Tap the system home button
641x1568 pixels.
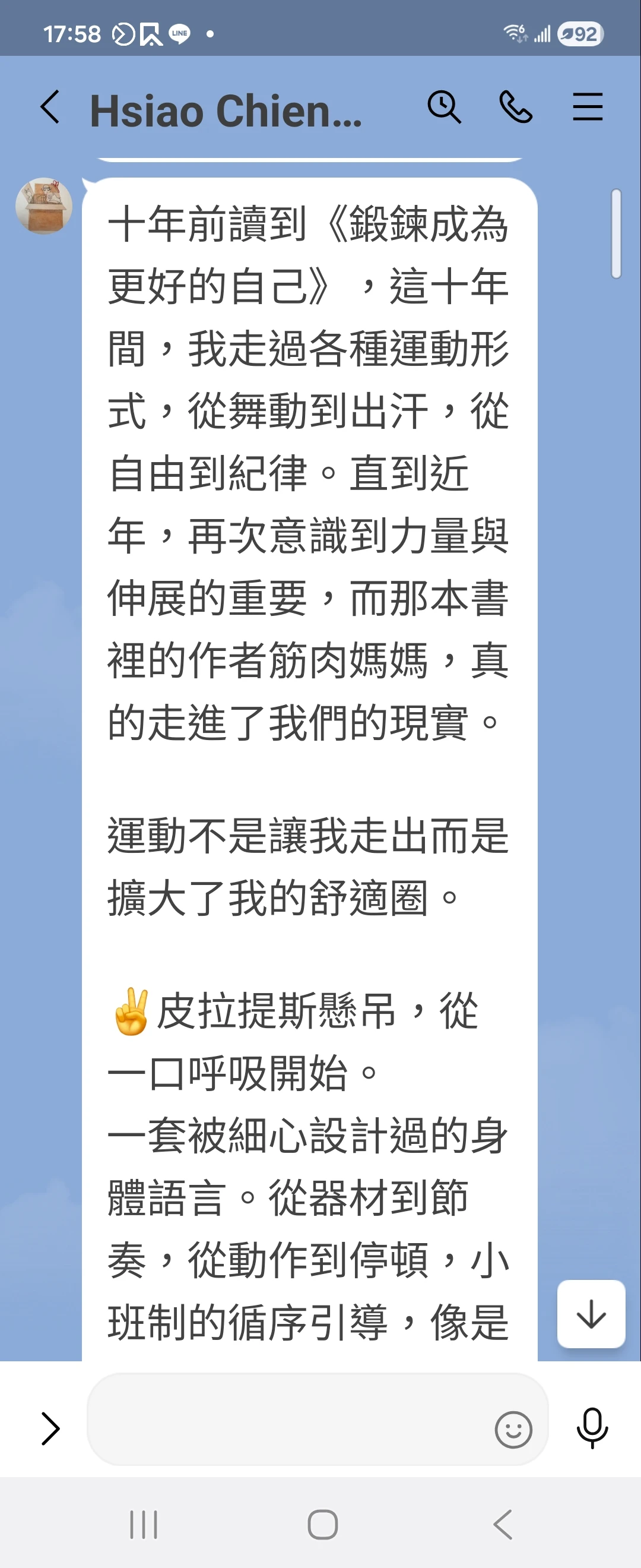[x=322, y=1525]
